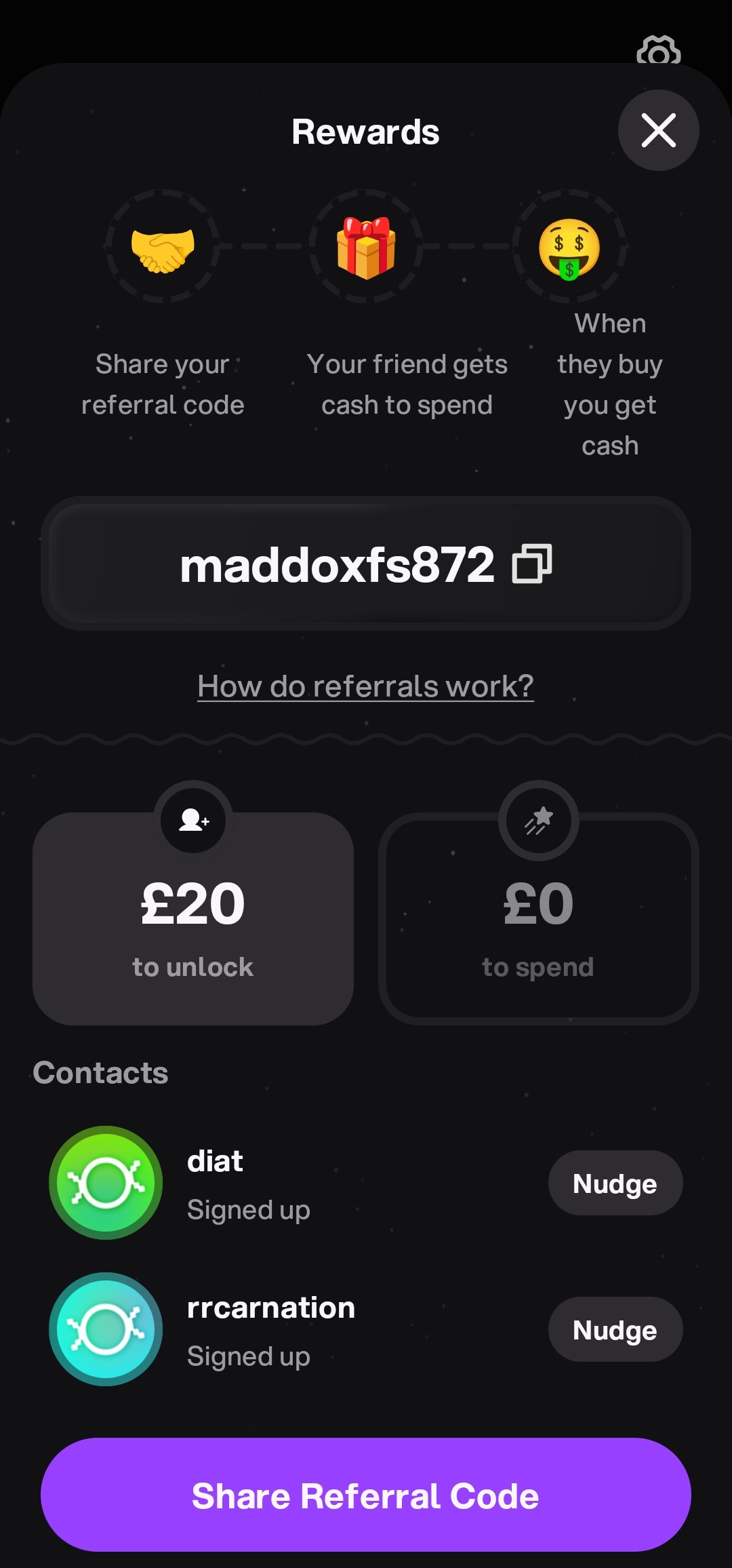Select the add-person icon above £20

(x=192, y=820)
